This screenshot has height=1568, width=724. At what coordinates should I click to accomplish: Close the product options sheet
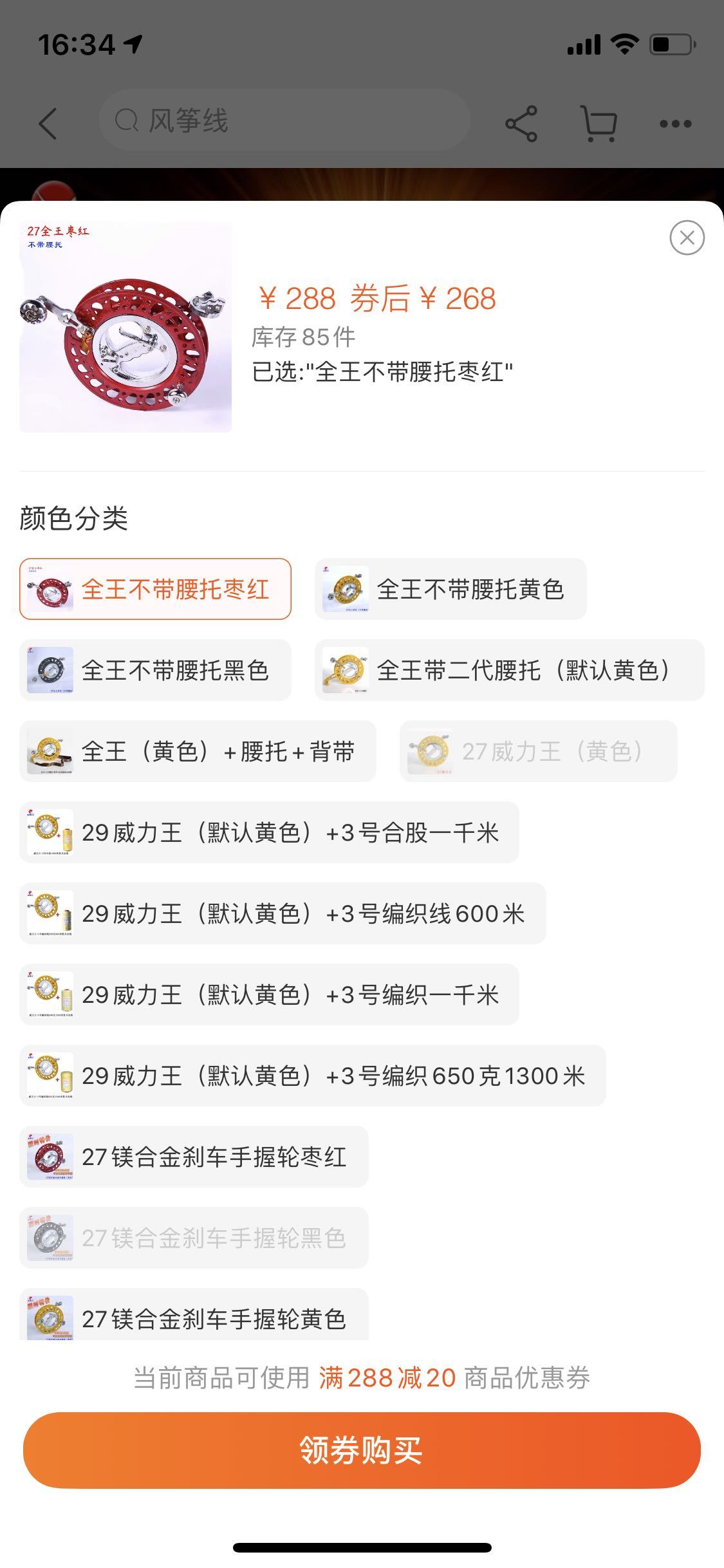coord(687,238)
